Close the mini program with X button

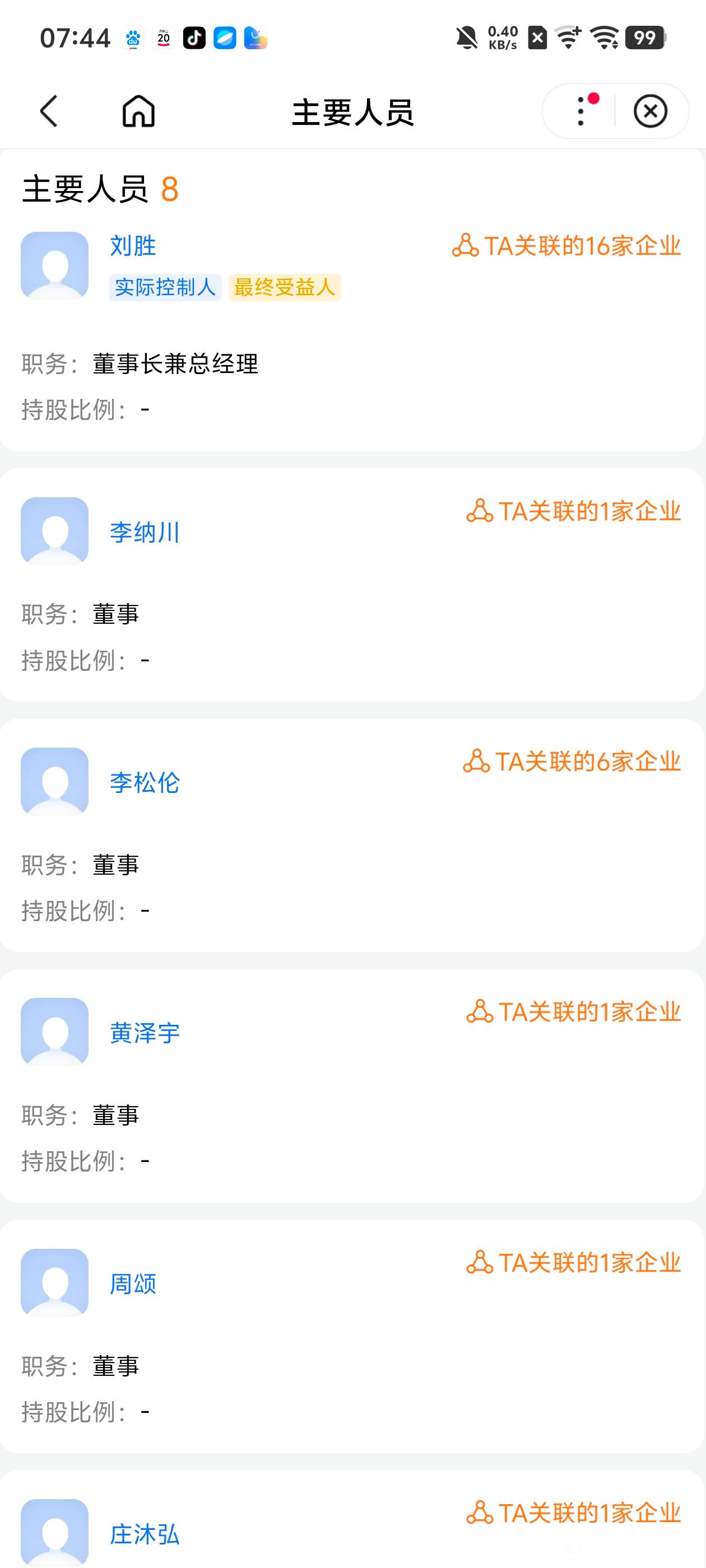(650, 111)
